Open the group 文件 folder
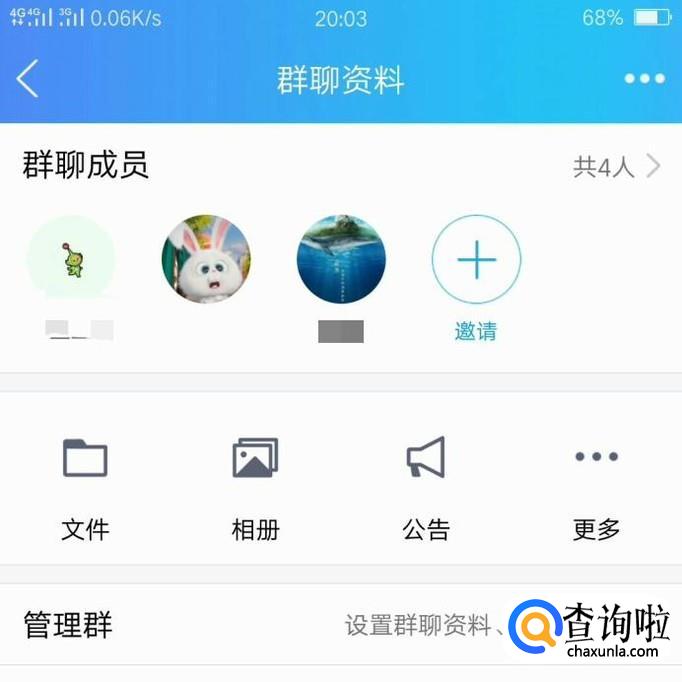This screenshot has width=682, height=682. click(x=85, y=490)
